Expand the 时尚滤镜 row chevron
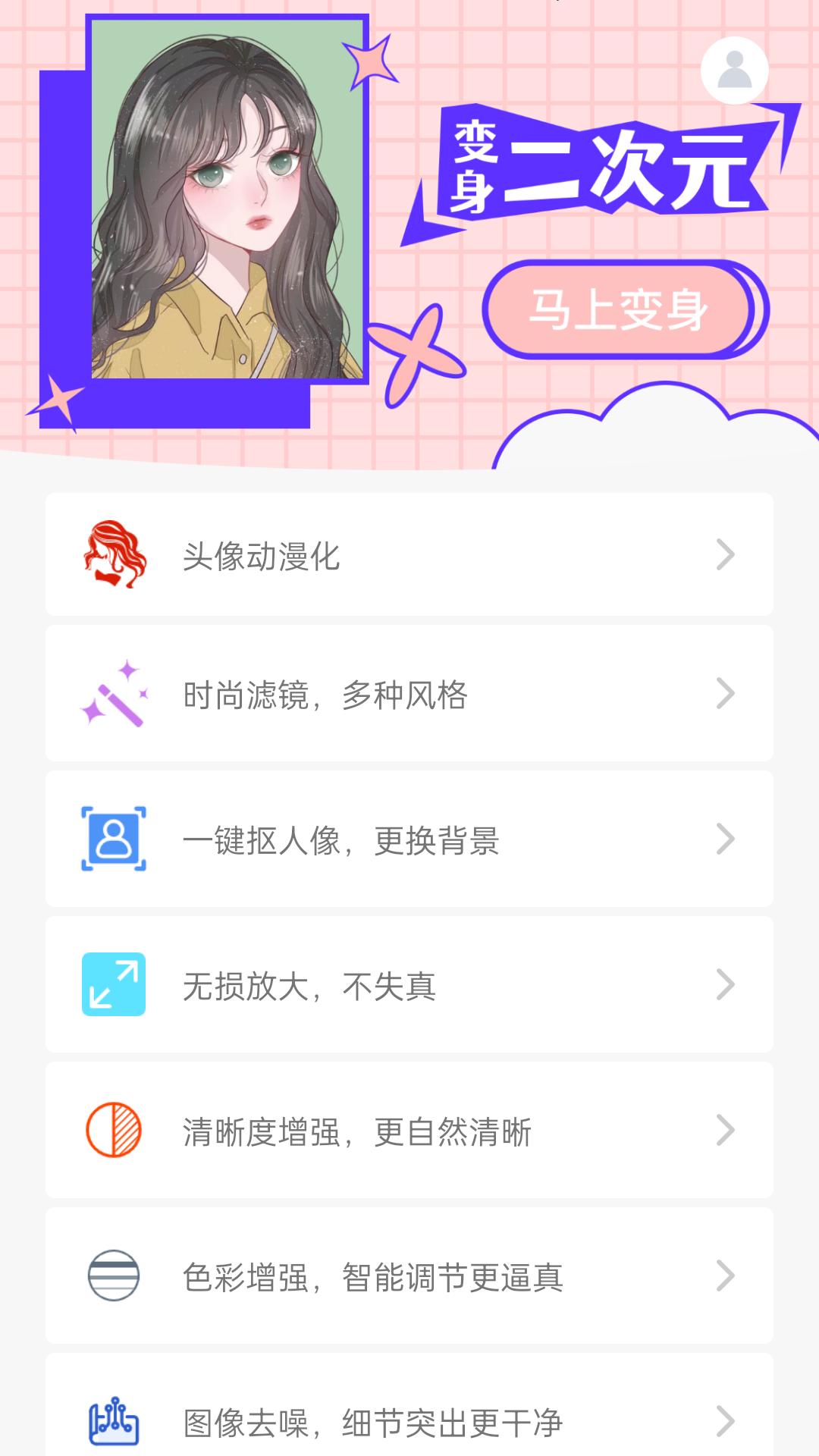The width and height of the screenshot is (819, 1456). (726, 692)
